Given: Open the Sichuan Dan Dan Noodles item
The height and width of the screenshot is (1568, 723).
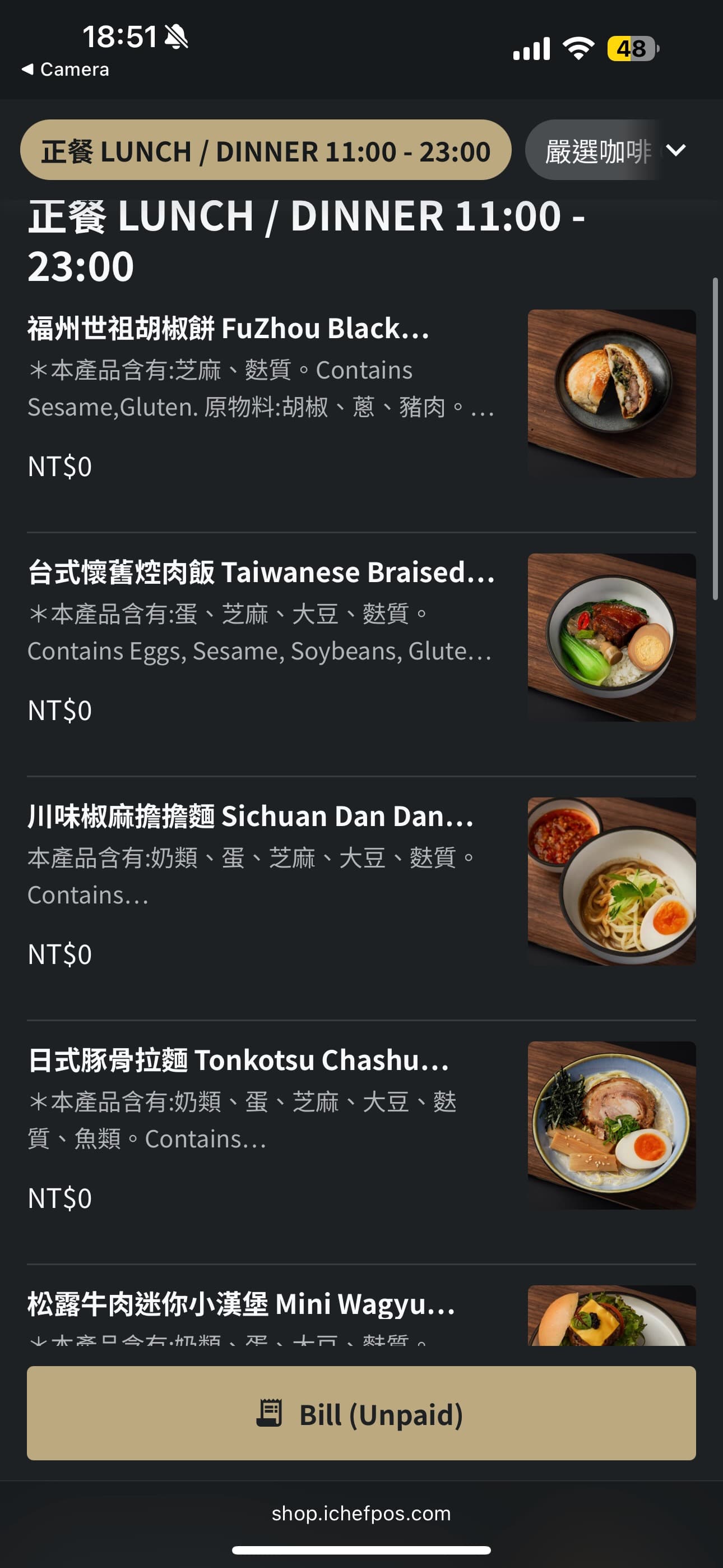Looking at the screenshot, I should click(x=252, y=817).
